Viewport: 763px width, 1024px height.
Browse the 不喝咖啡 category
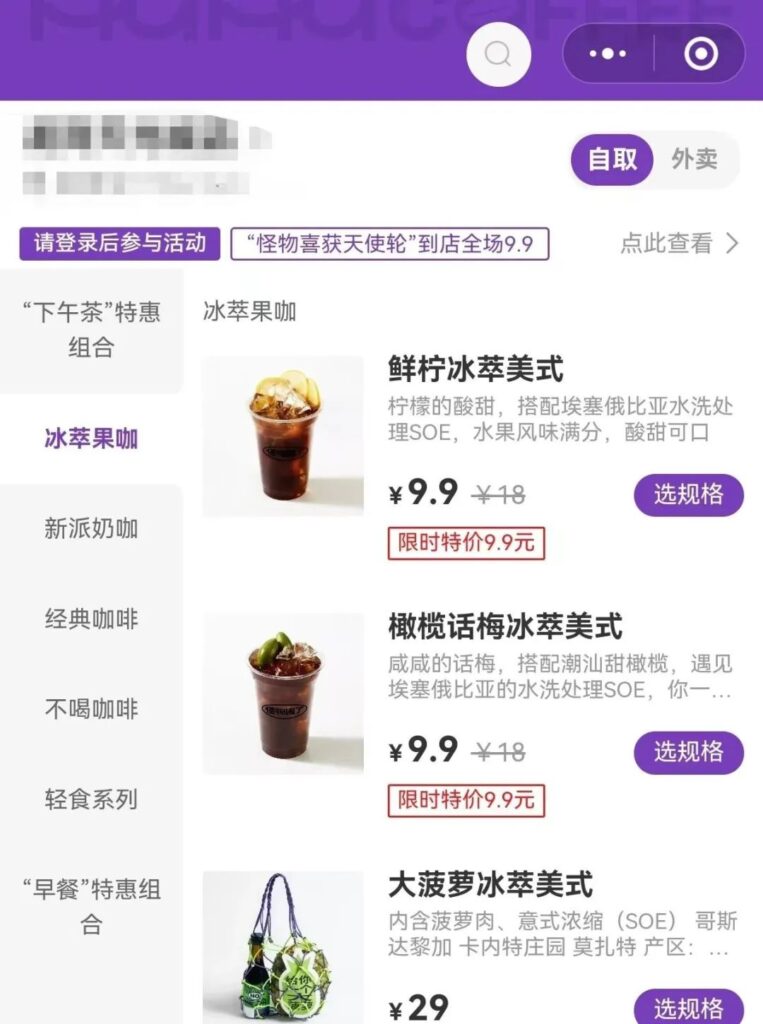(x=91, y=709)
